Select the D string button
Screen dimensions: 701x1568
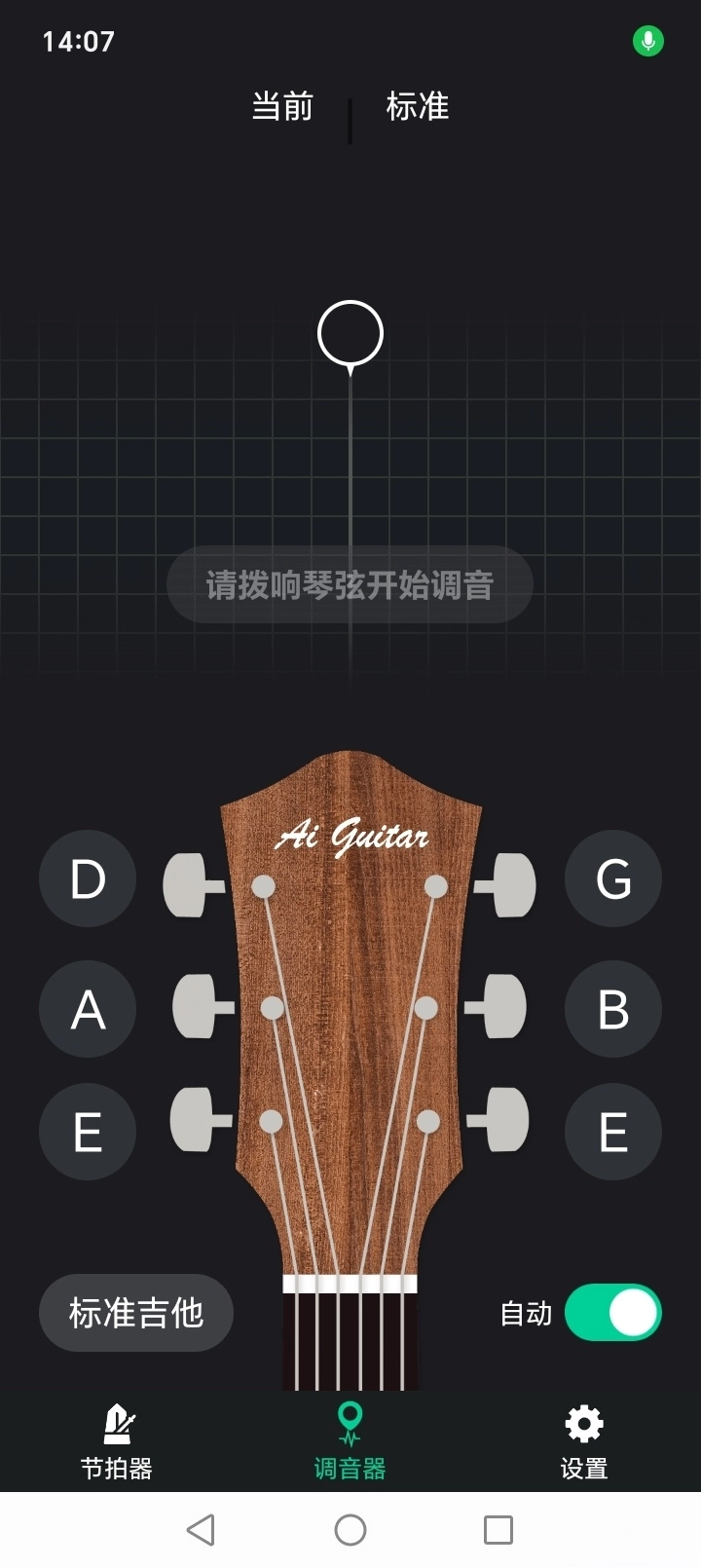[x=87, y=879]
